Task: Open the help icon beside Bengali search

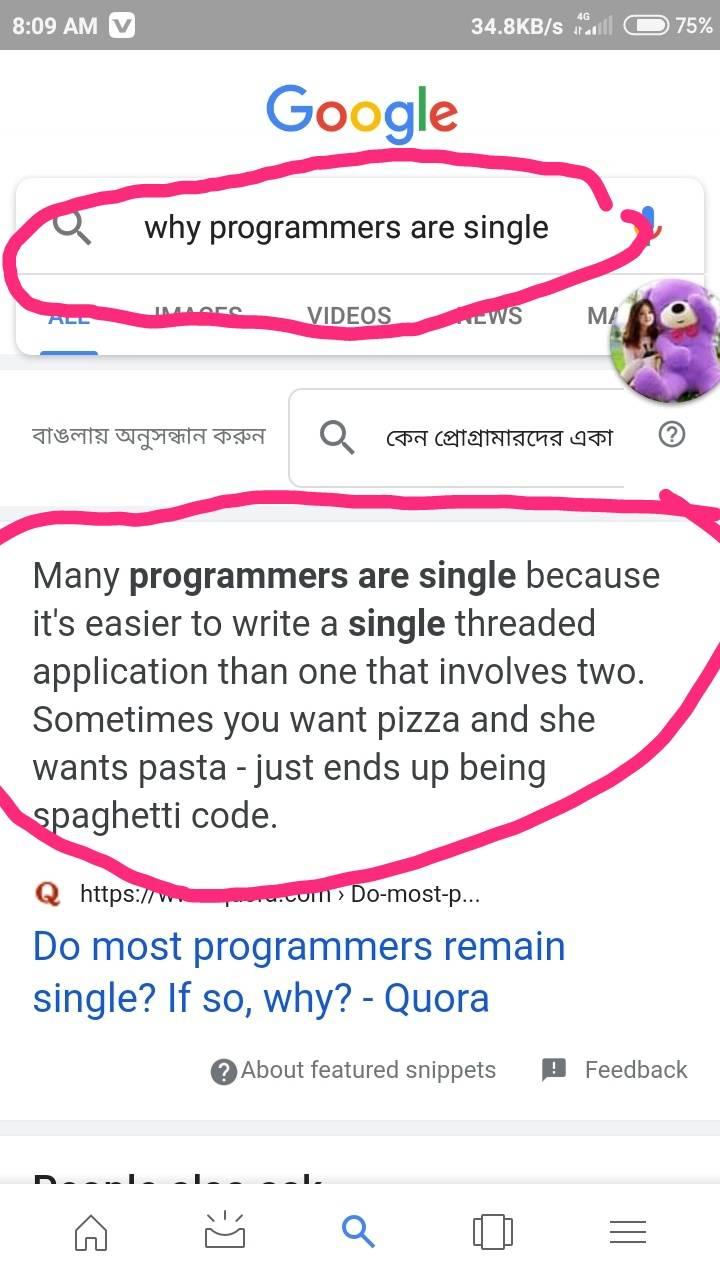Action: 673,436
